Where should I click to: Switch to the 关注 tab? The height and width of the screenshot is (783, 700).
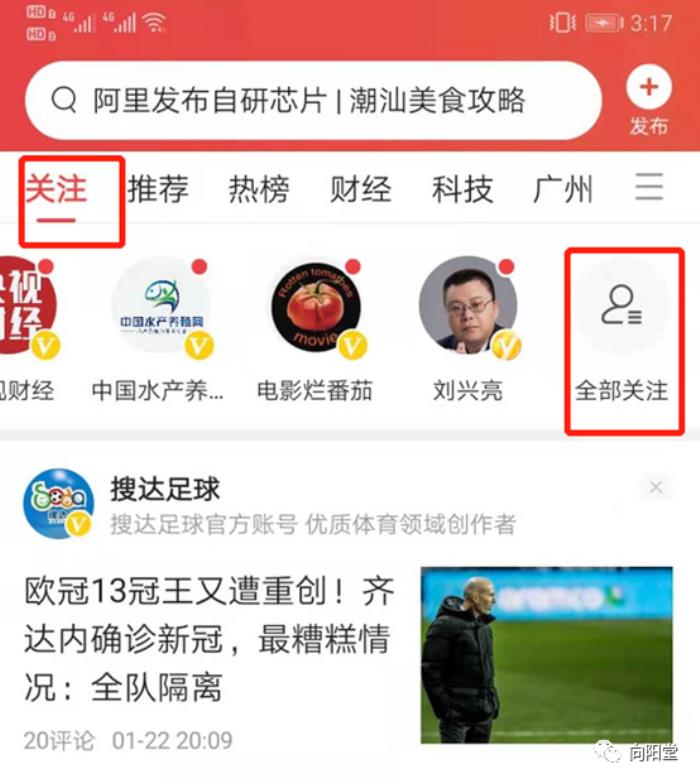coord(56,189)
